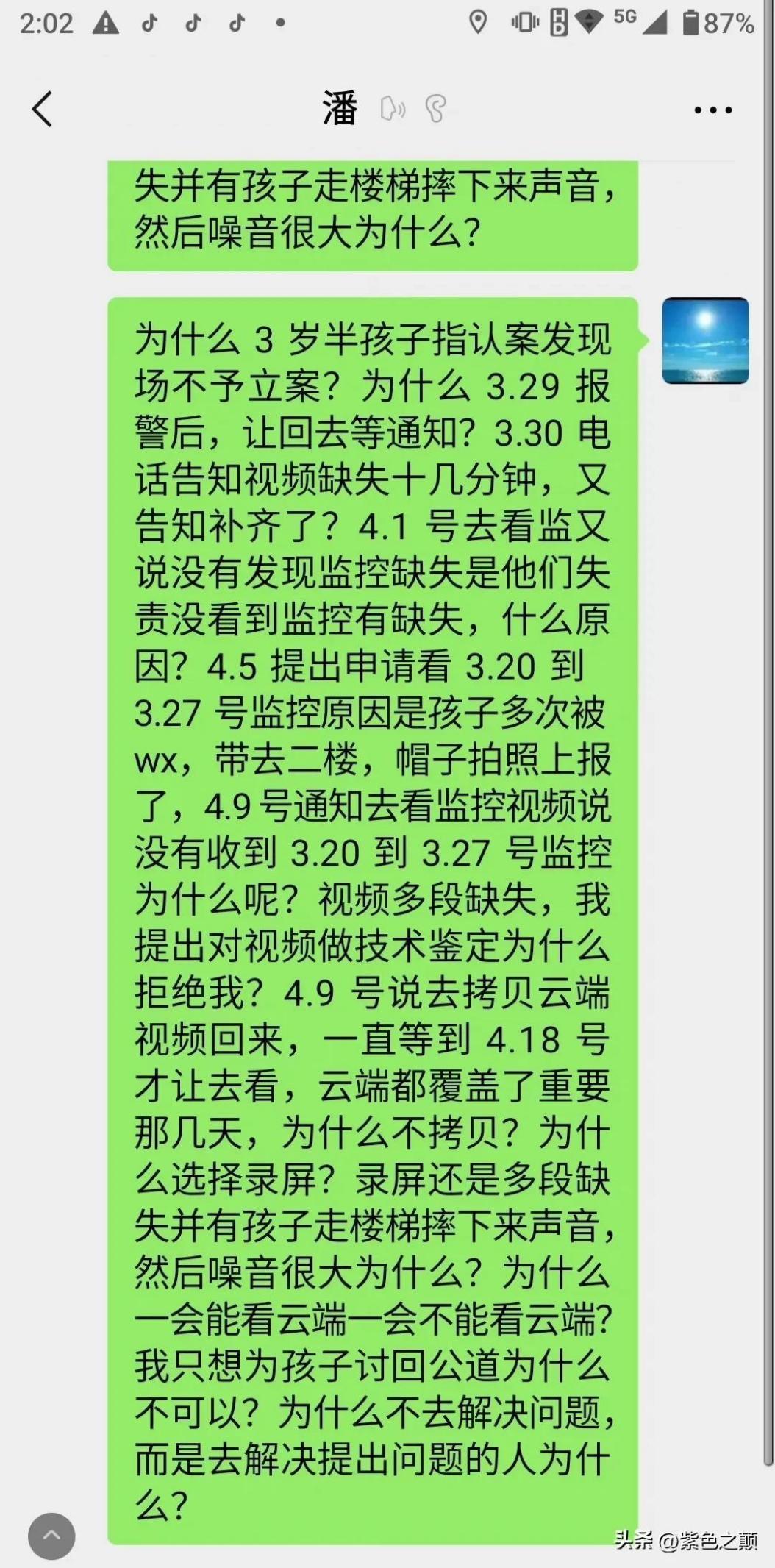The image size is (775, 1568).
Task: Go back from the chat with 潘
Action: [x=43, y=110]
